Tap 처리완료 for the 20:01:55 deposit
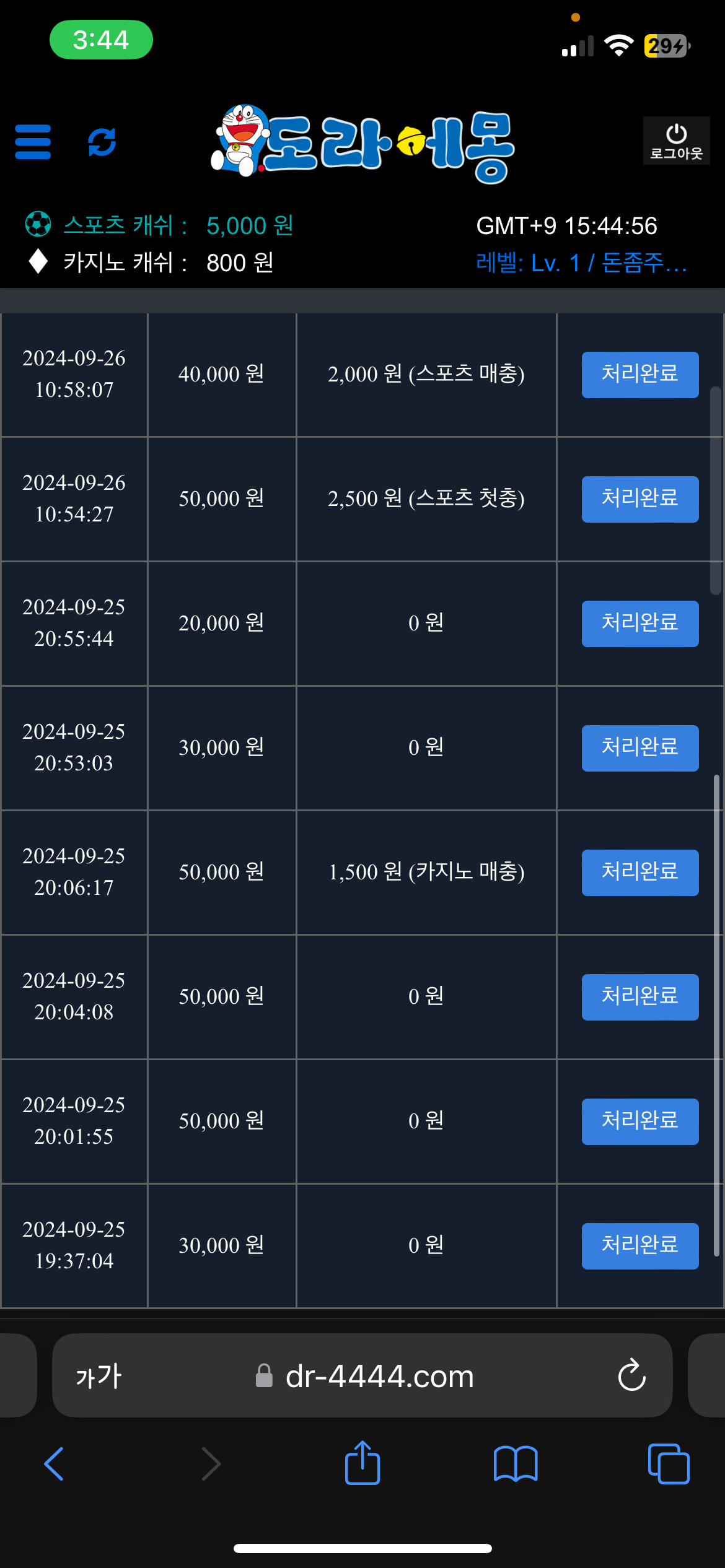 point(640,1122)
